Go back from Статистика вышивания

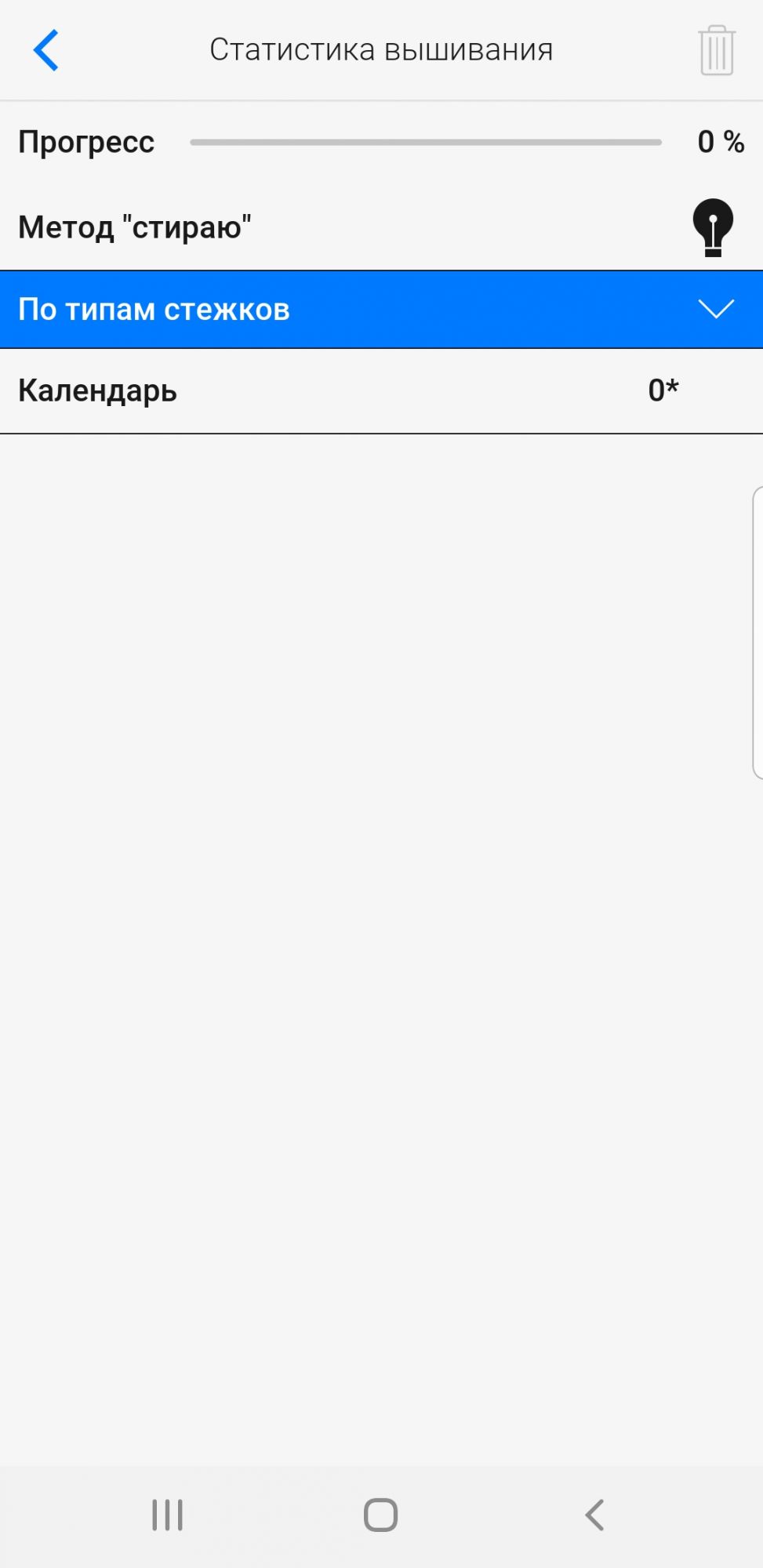point(46,50)
